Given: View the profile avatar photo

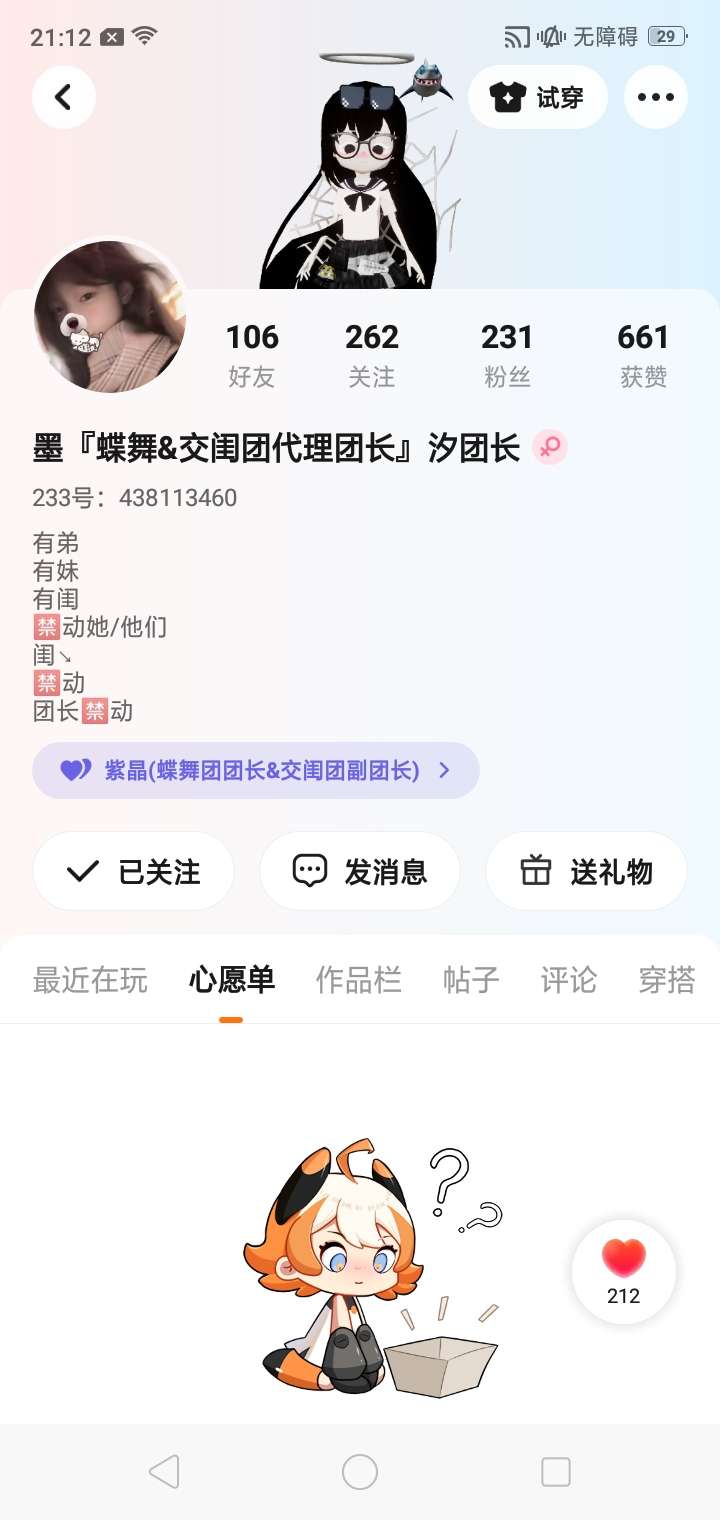Looking at the screenshot, I should (x=110, y=317).
